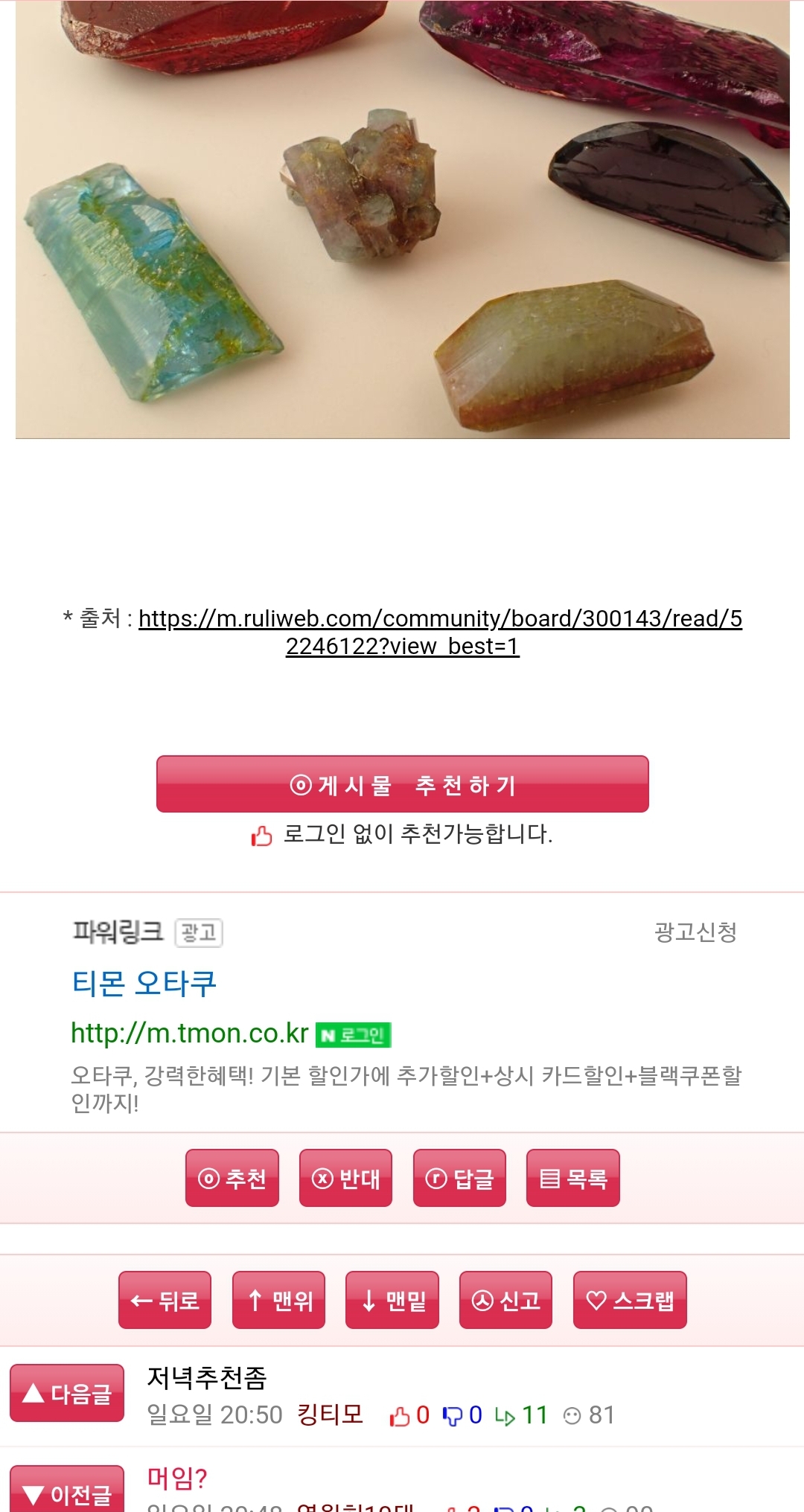804x1512 pixels.
Task: Open the post titled 머임?
Action: [x=177, y=1478]
